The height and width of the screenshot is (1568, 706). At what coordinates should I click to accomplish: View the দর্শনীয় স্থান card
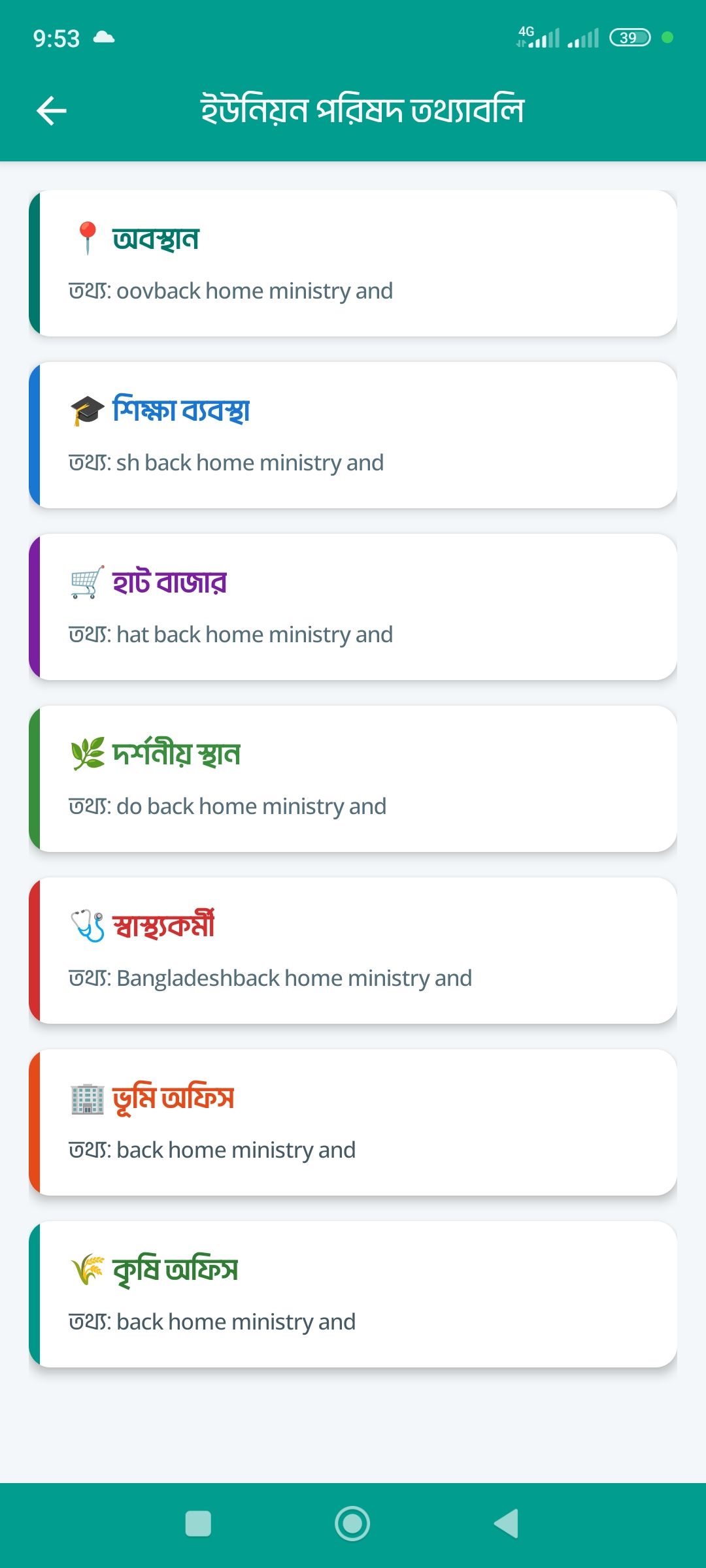tap(353, 779)
